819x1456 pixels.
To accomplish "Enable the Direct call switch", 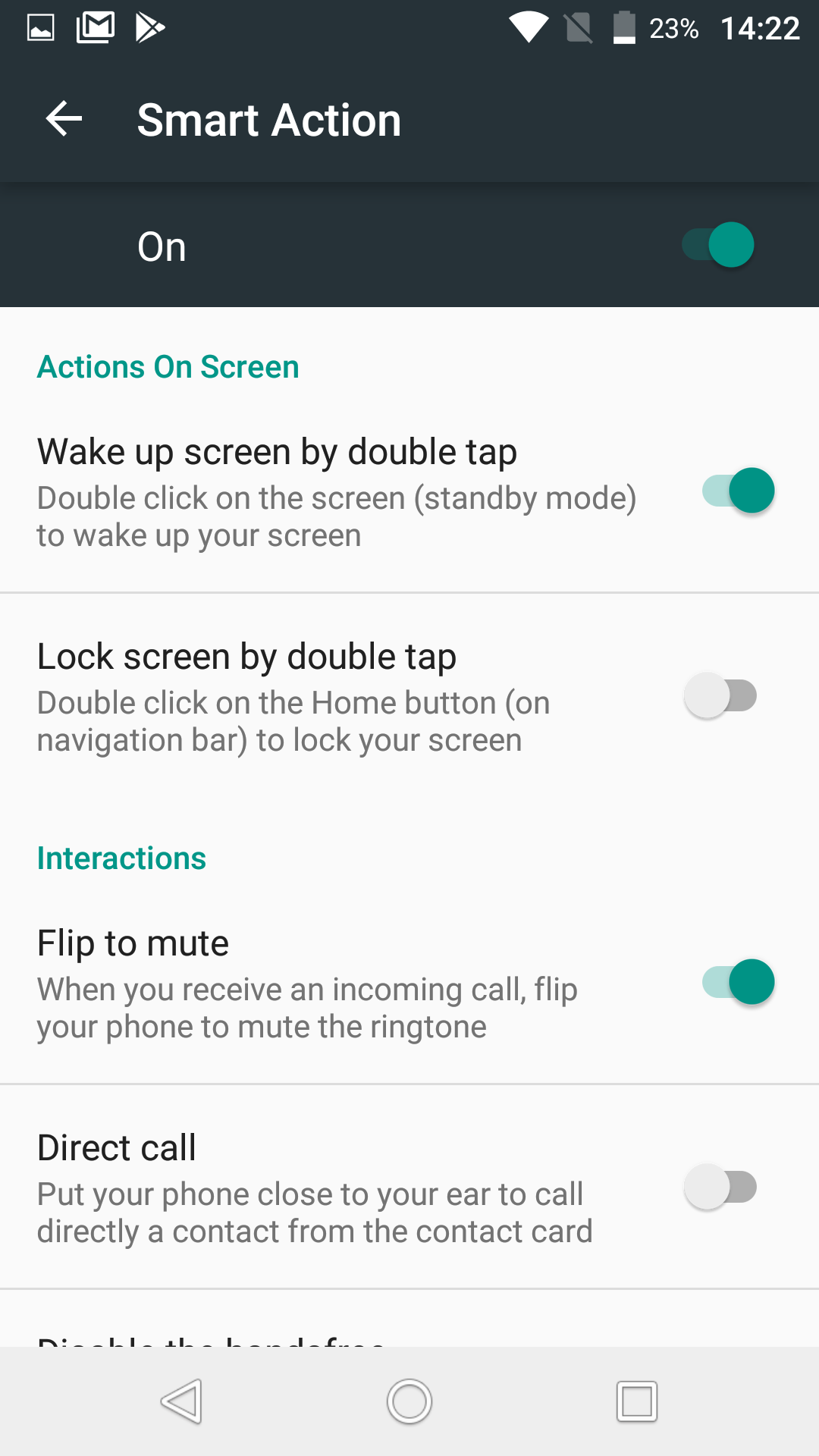I will 720,1187.
